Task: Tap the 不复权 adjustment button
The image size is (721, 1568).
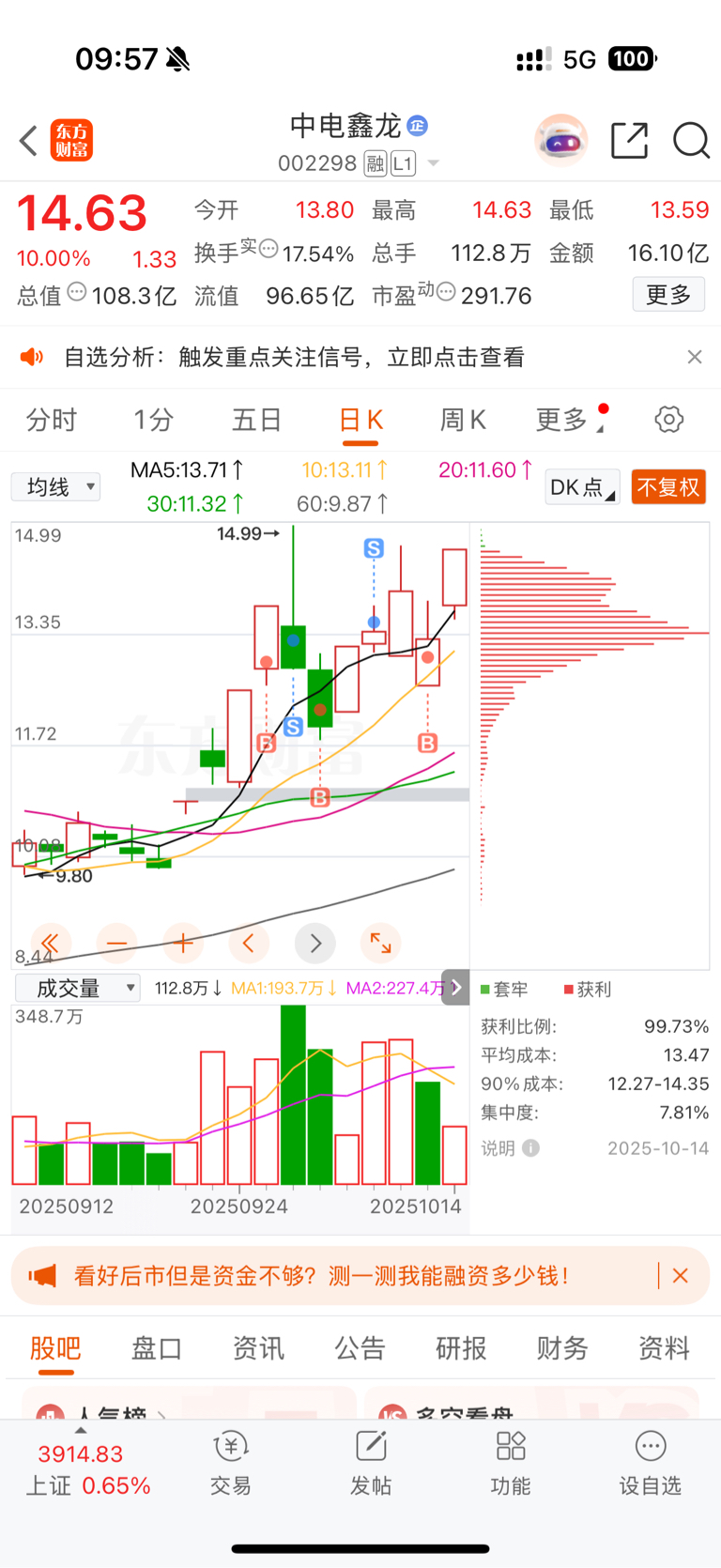Action: tap(668, 487)
